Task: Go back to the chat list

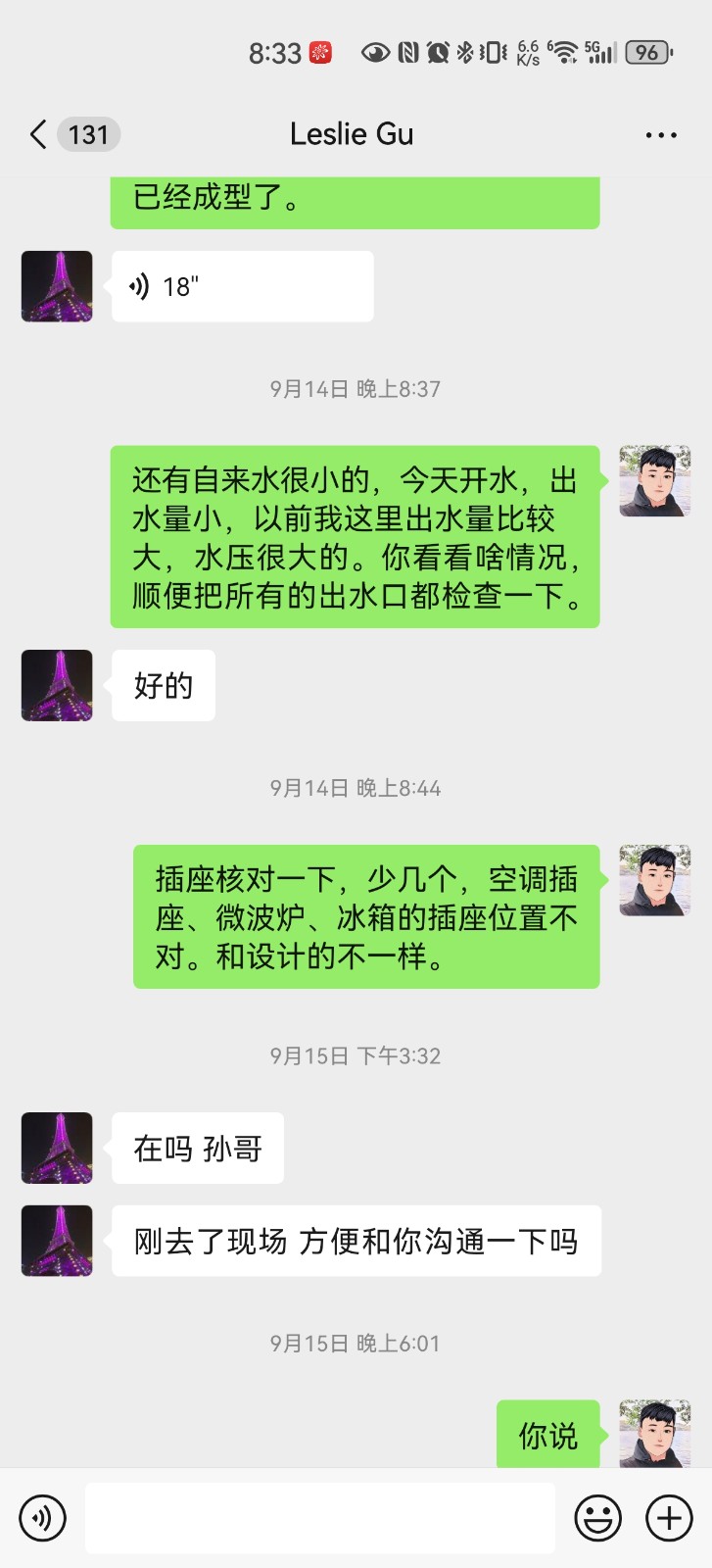Action: coord(39,134)
